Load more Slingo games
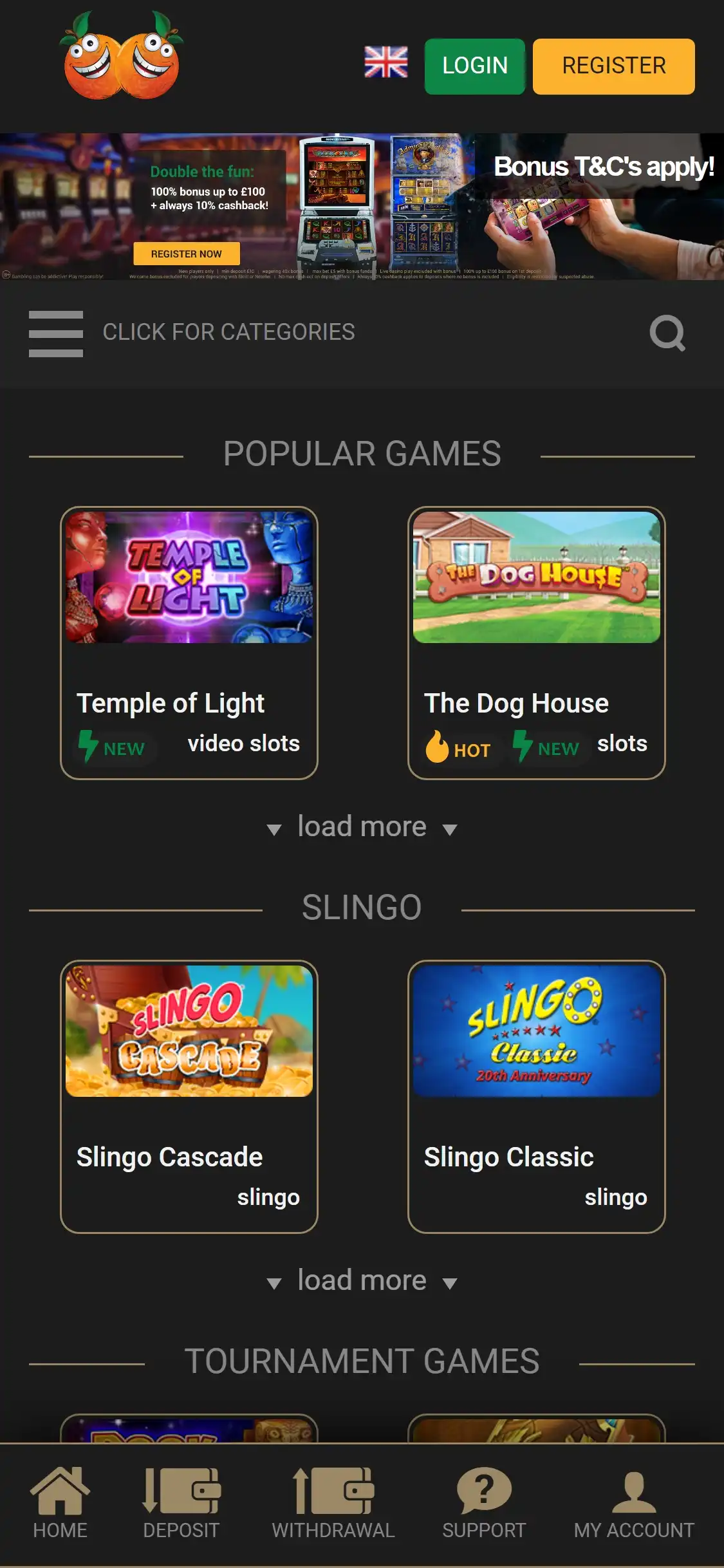 pyautogui.click(x=362, y=1281)
